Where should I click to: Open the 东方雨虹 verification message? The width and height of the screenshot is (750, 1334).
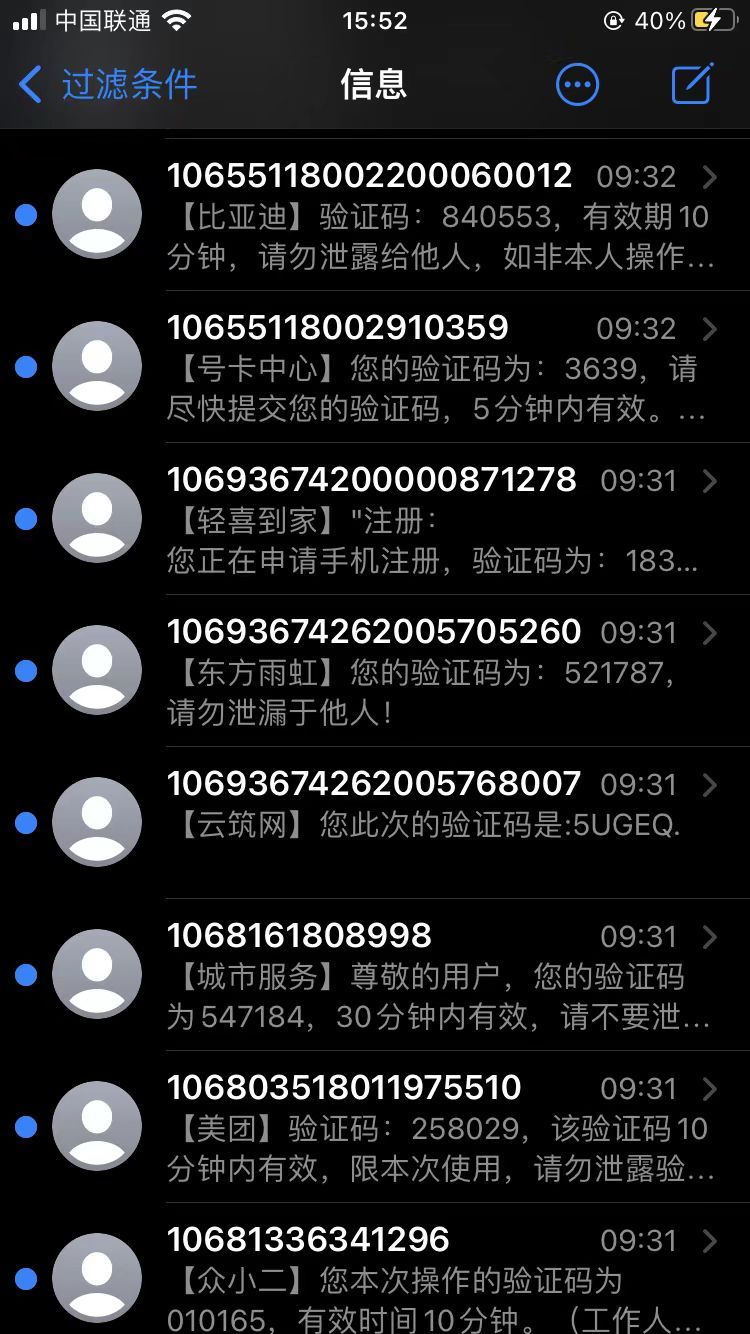[x=440, y=672]
